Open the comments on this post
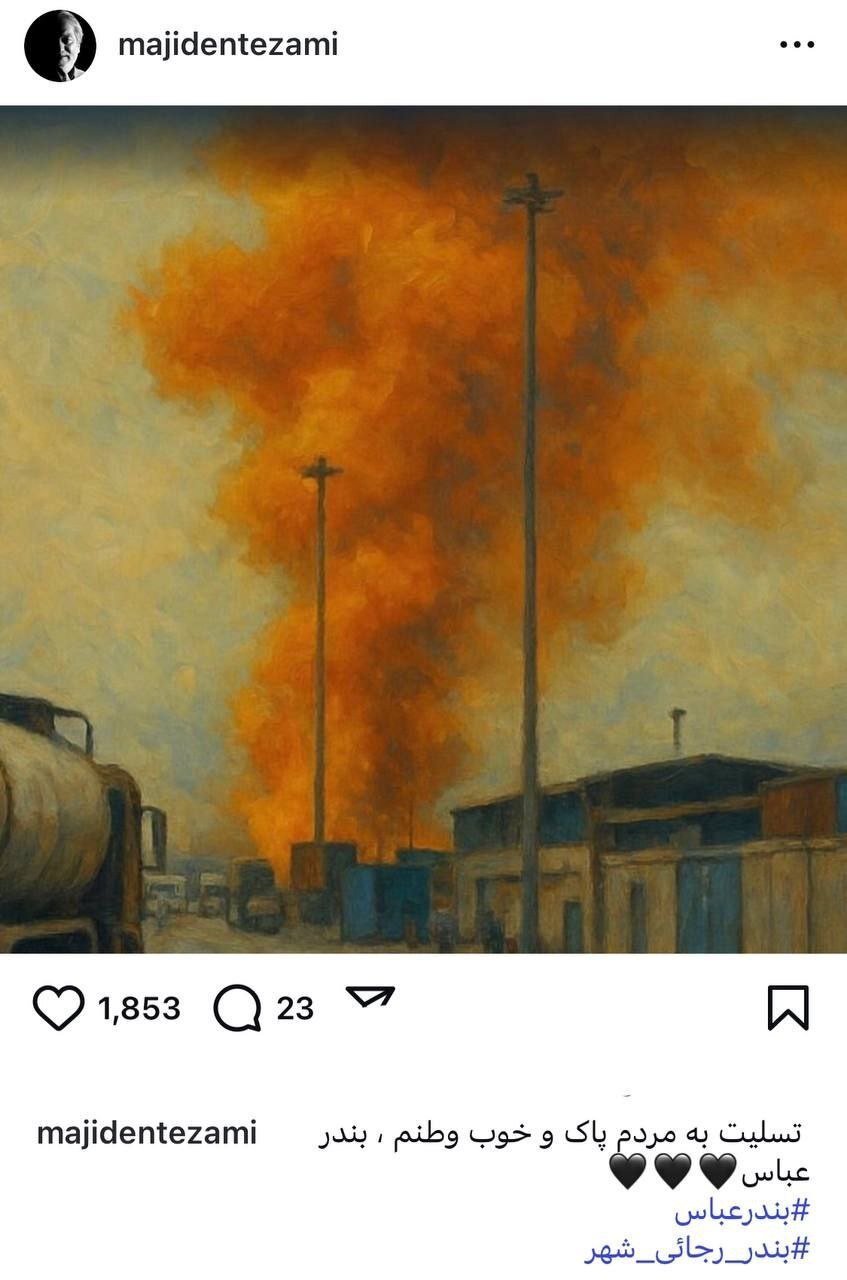 pyautogui.click(x=237, y=1008)
